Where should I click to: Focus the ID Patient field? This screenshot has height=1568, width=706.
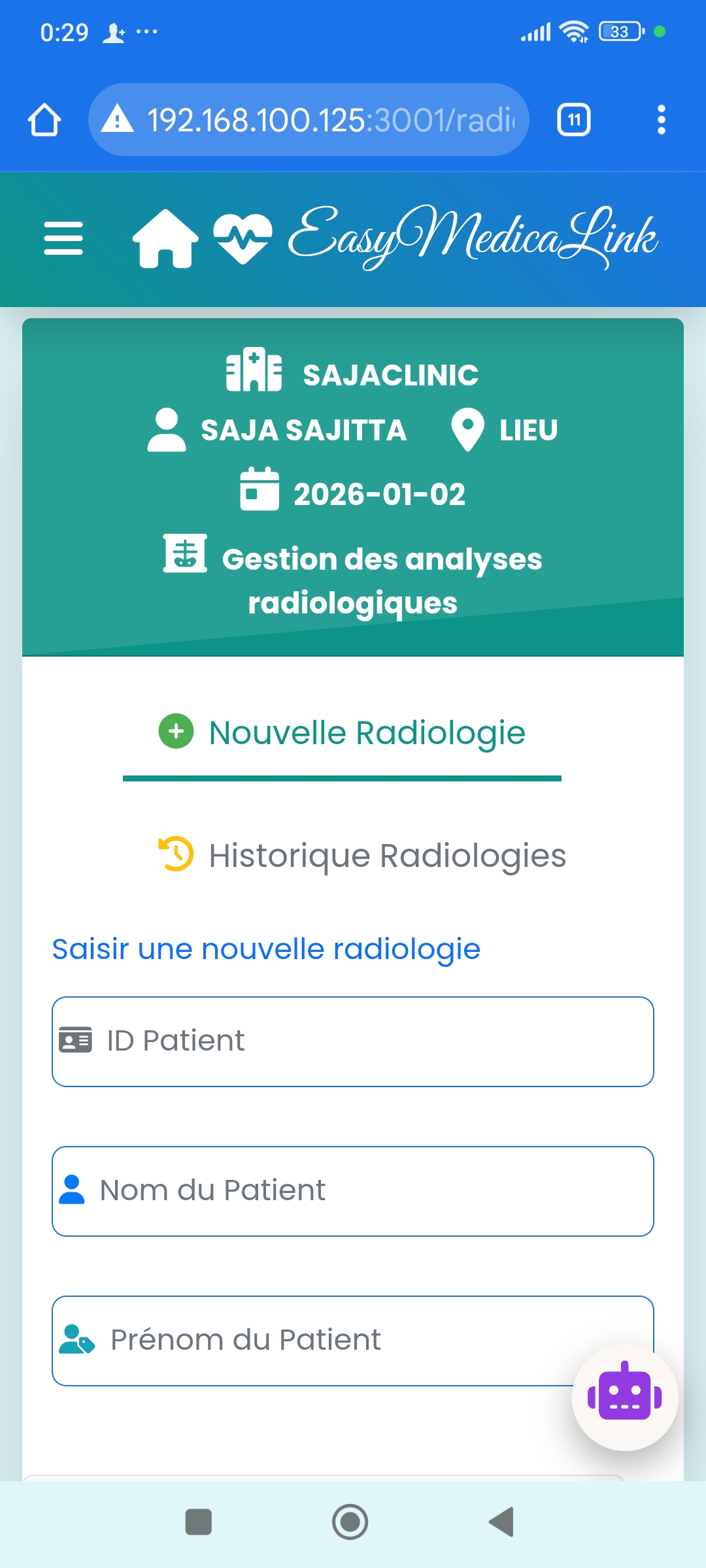coord(353,1041)
